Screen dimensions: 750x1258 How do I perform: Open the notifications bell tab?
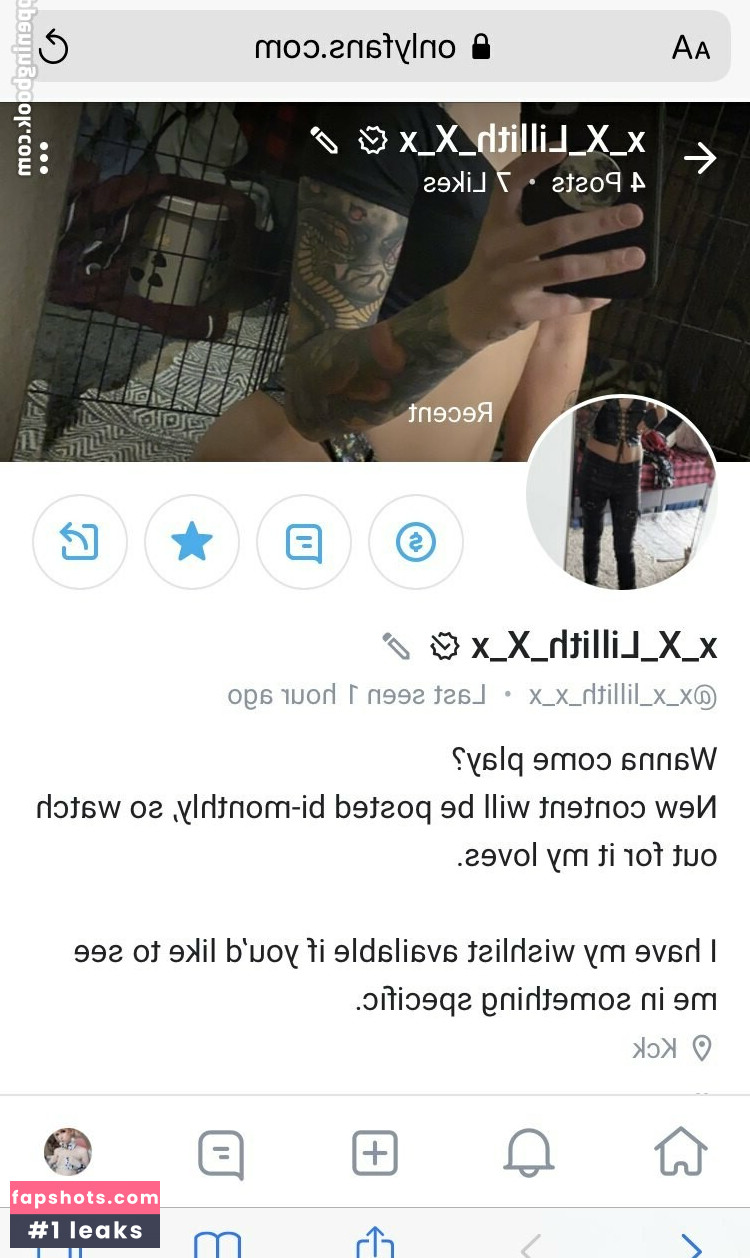click(528, 1152)
